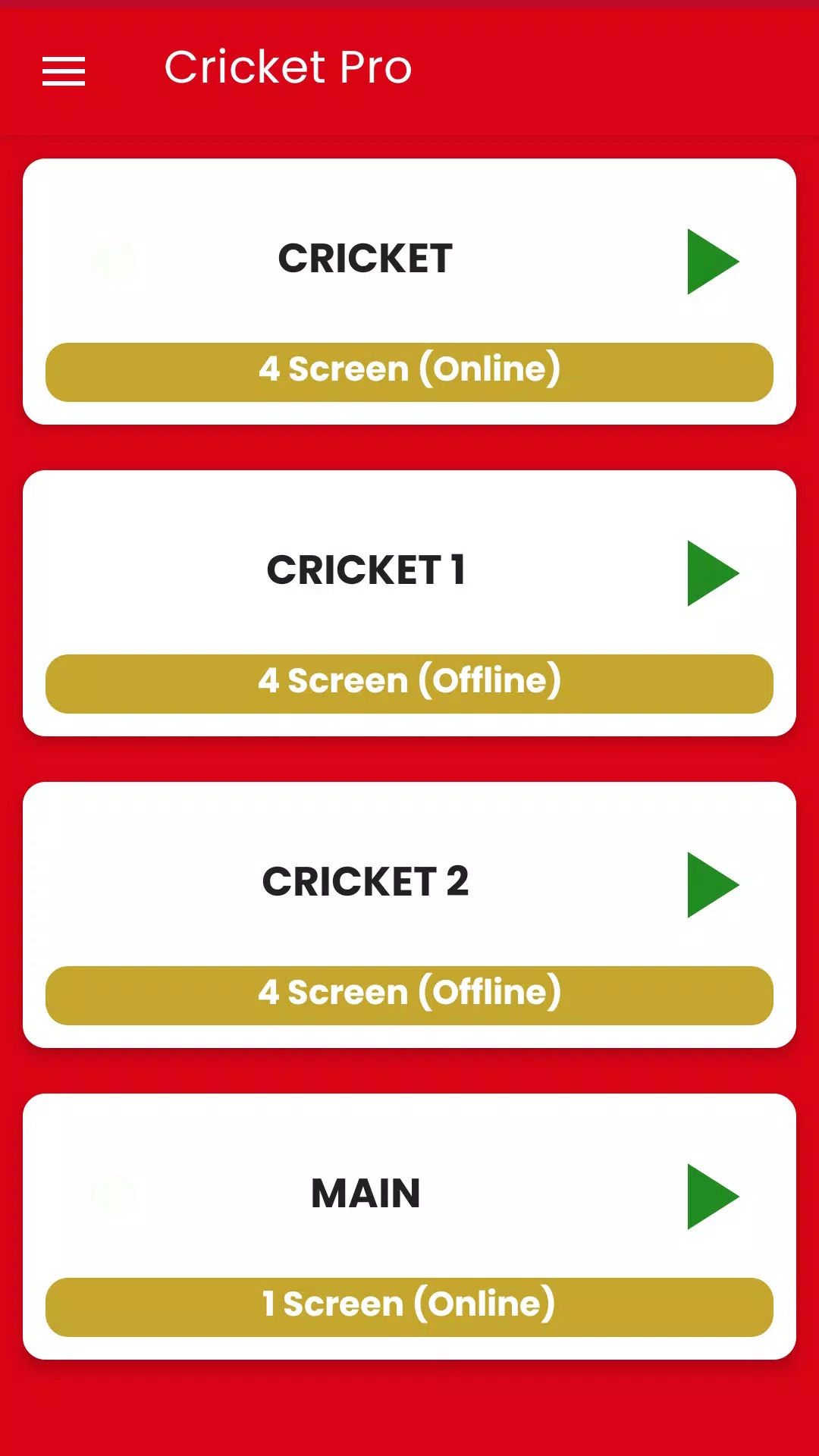Play the MAIN channel

click(711, 1197)
